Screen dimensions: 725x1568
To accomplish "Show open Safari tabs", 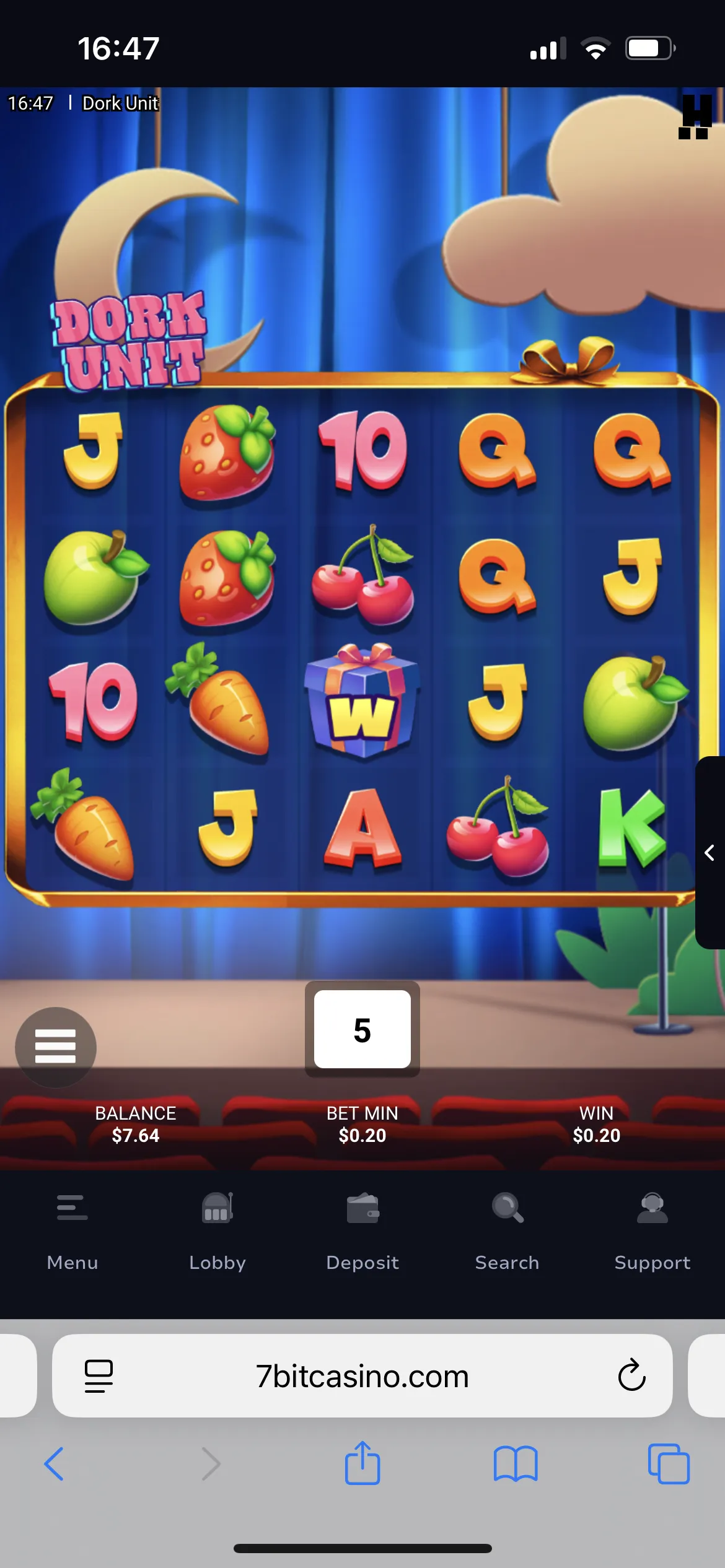I will [668, 1464].
